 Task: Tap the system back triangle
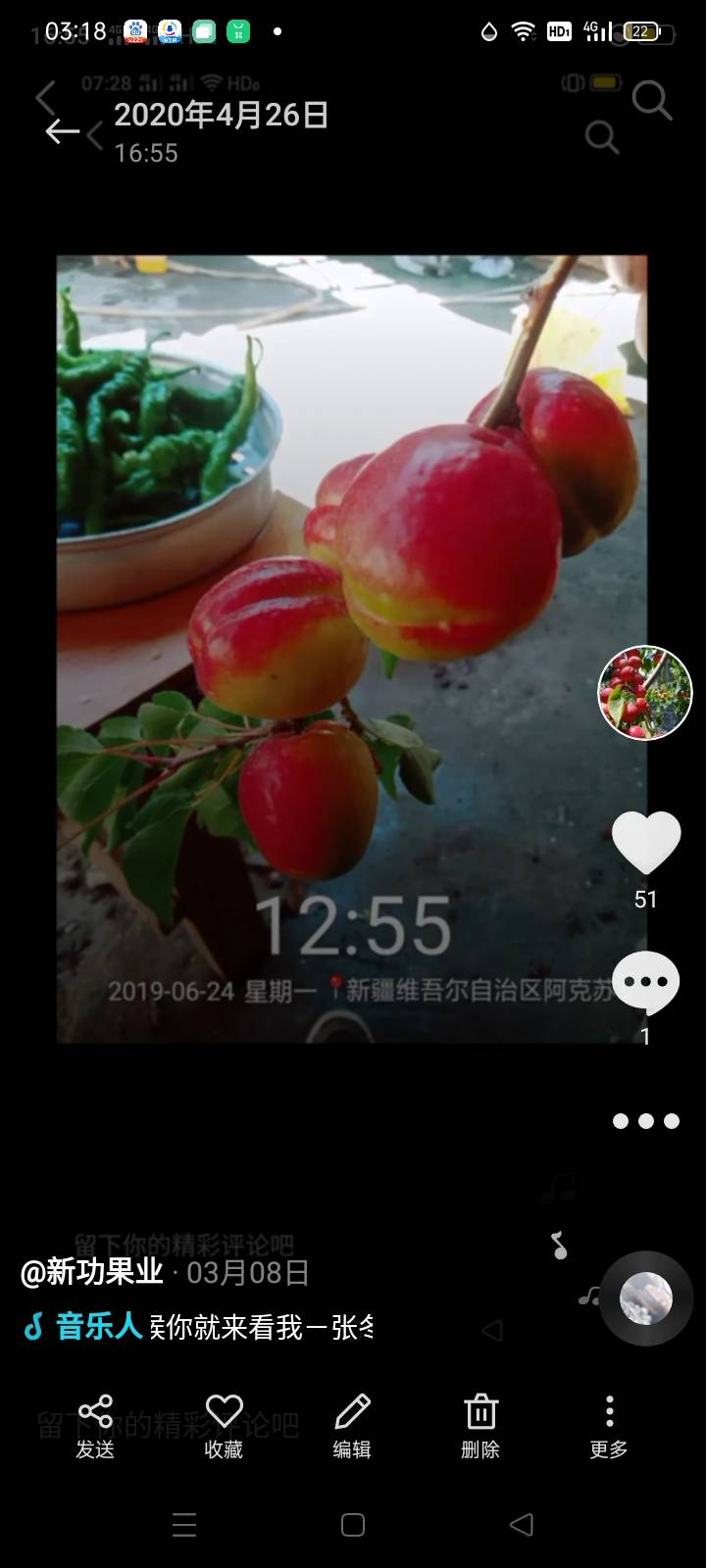click(522, 1525)
